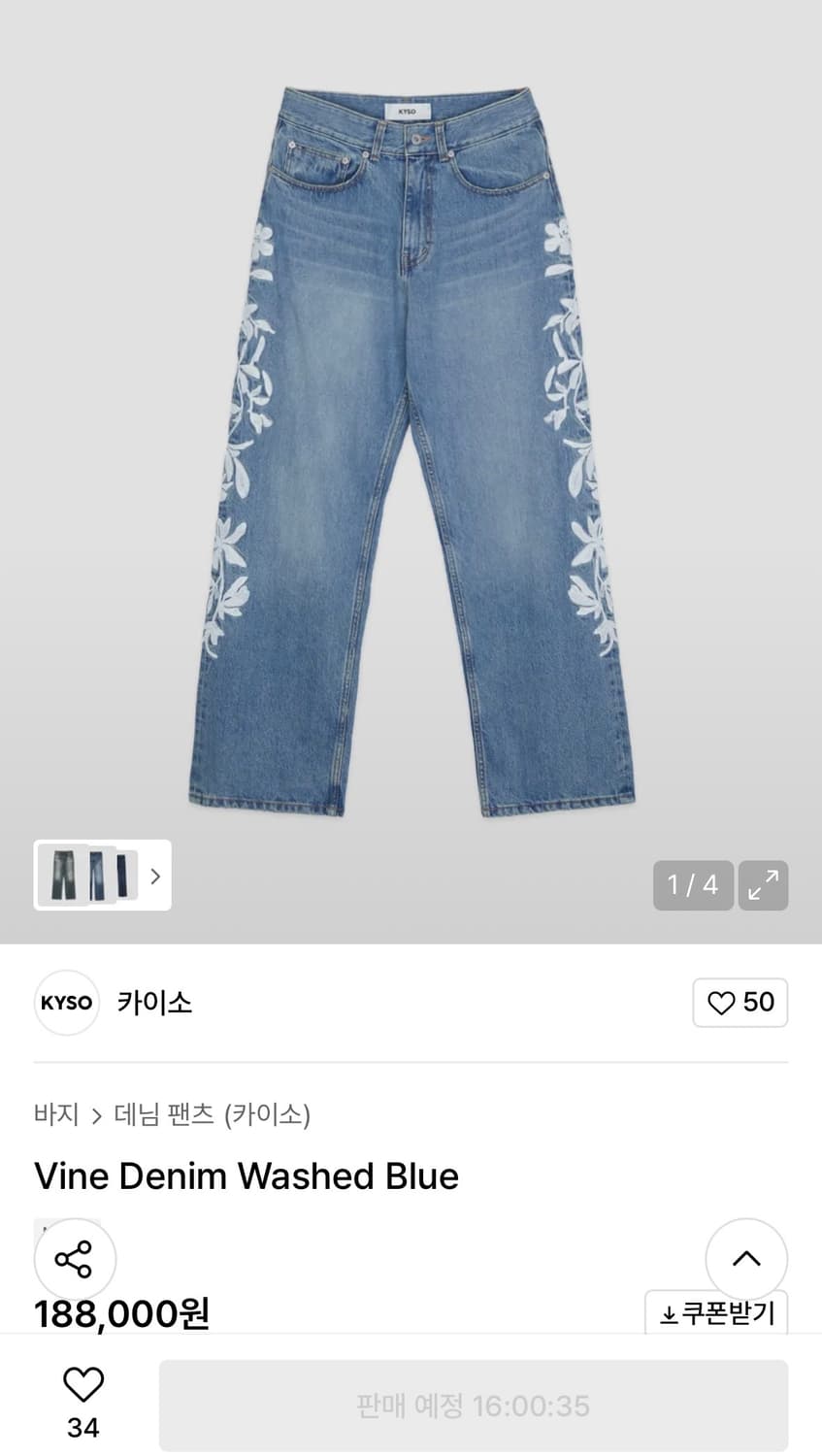The height and width of the screenshot is (1456, 822).
Task: Open the share options icon
Action: coord(74,1258)
